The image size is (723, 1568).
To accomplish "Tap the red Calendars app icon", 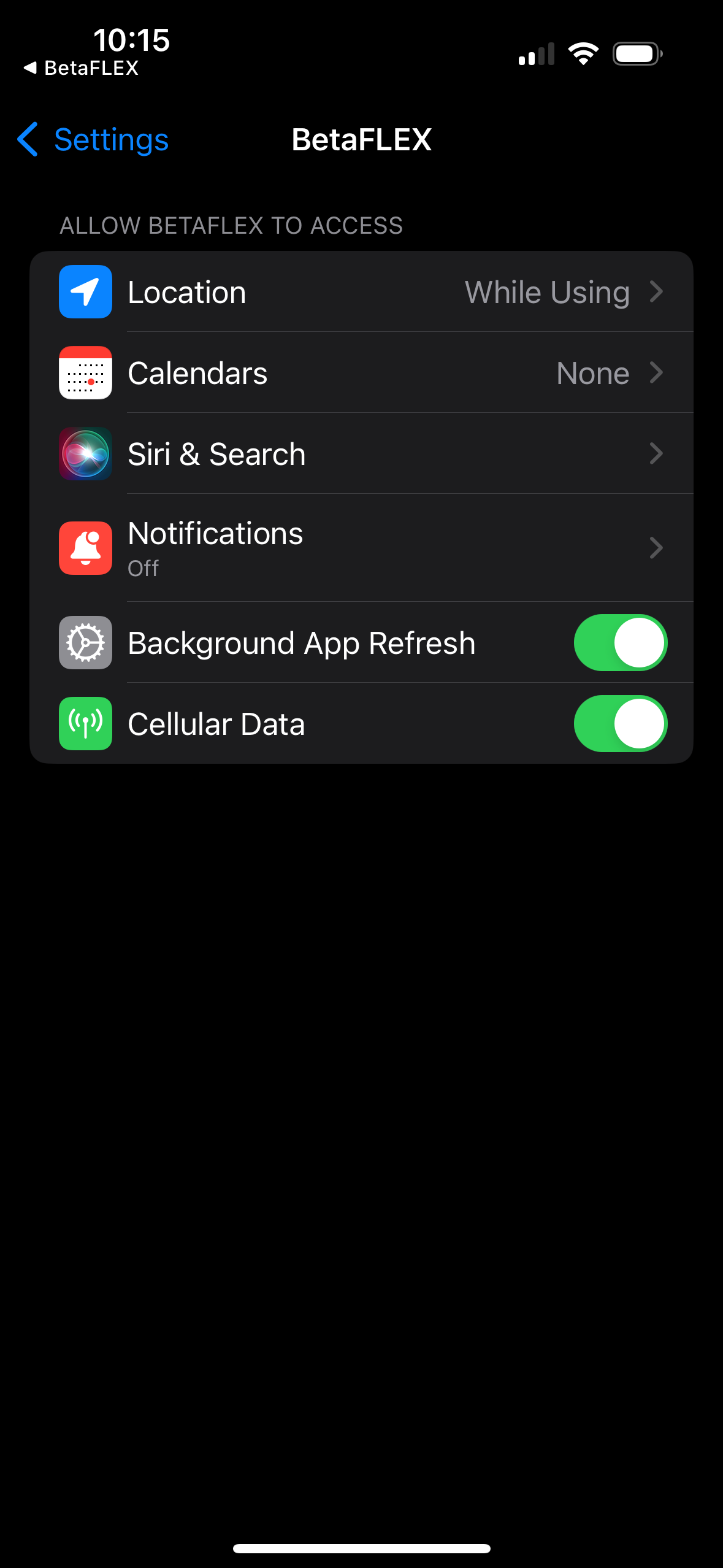I will [x=85, y=372].
